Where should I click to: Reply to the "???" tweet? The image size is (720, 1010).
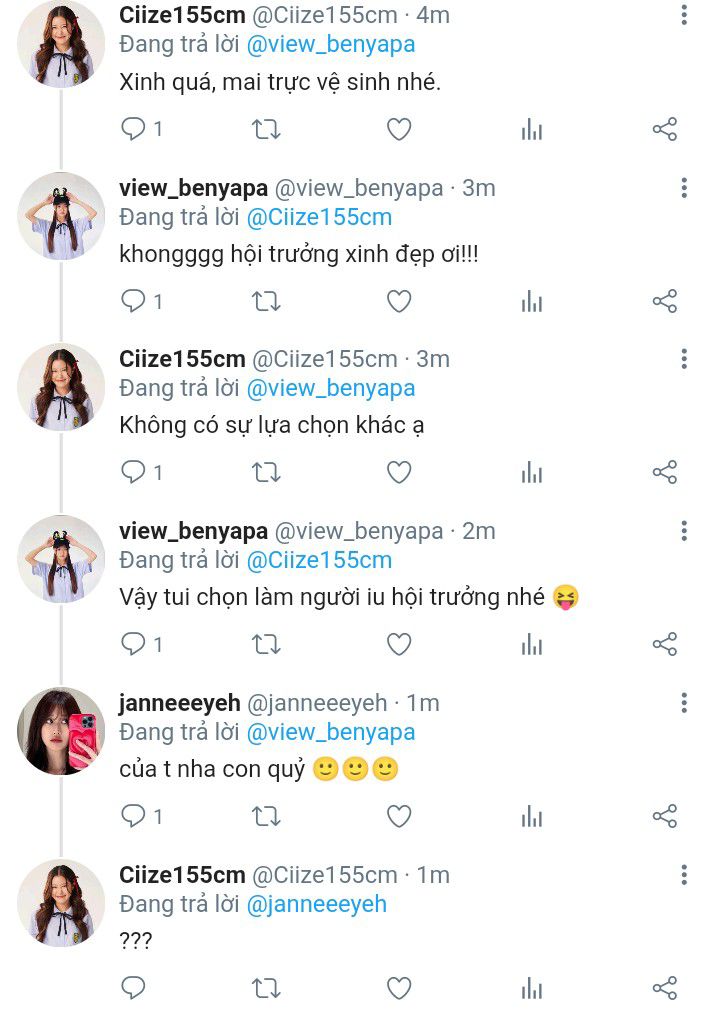[133, 989]
